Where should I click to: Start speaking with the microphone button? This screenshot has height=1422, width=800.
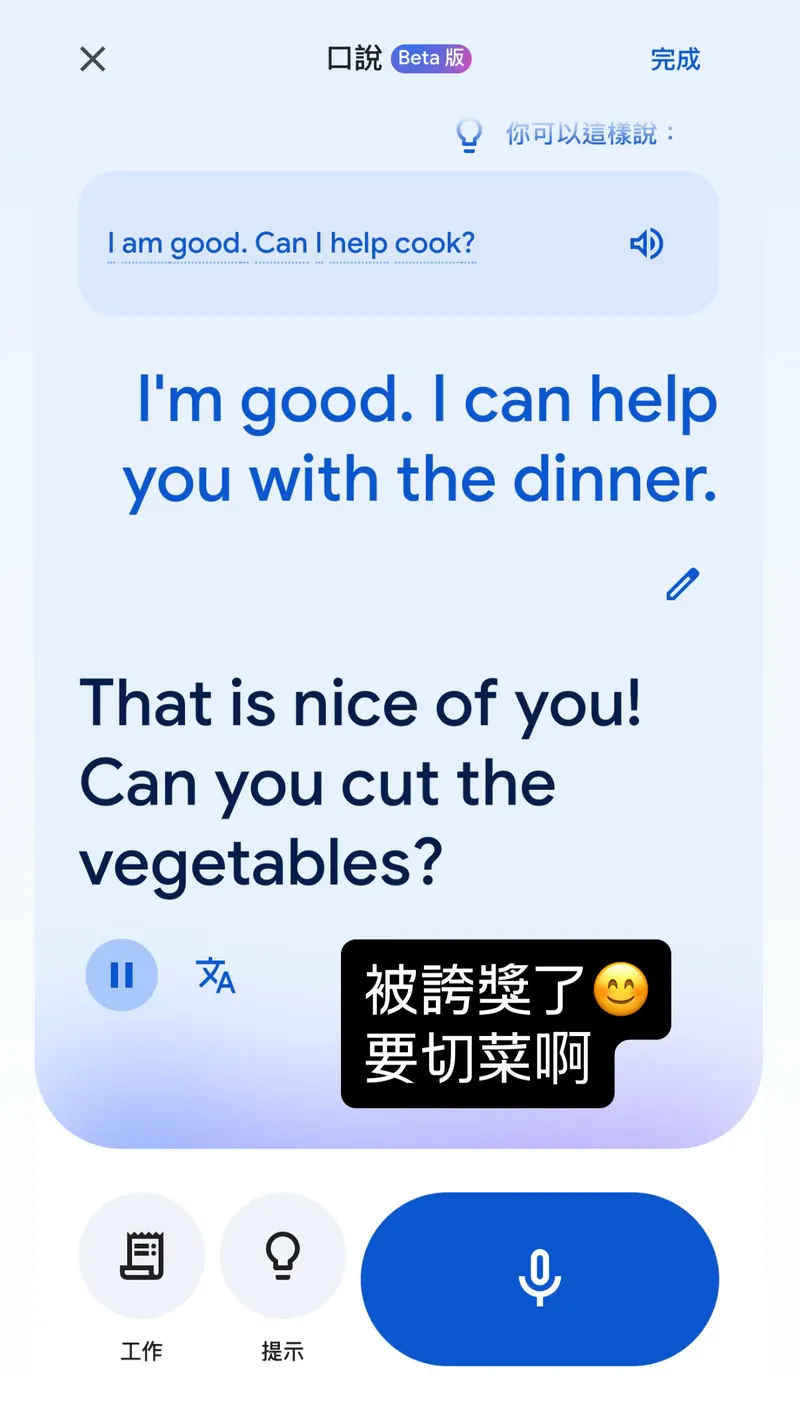pyautogui.click(x=540, y=1278)
